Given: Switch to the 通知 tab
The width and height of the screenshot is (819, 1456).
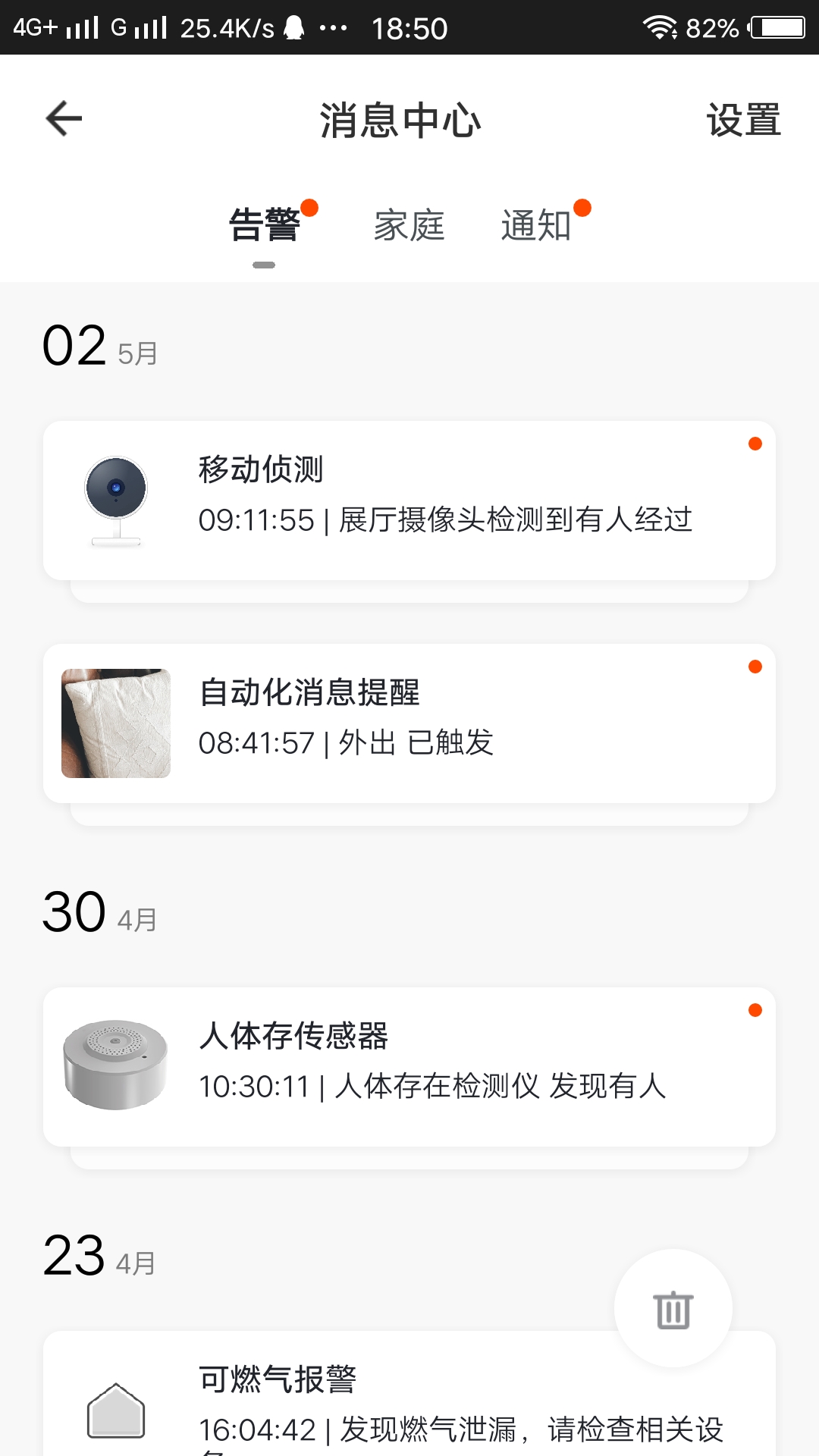Looking at the screenshot, I should 536,226.
